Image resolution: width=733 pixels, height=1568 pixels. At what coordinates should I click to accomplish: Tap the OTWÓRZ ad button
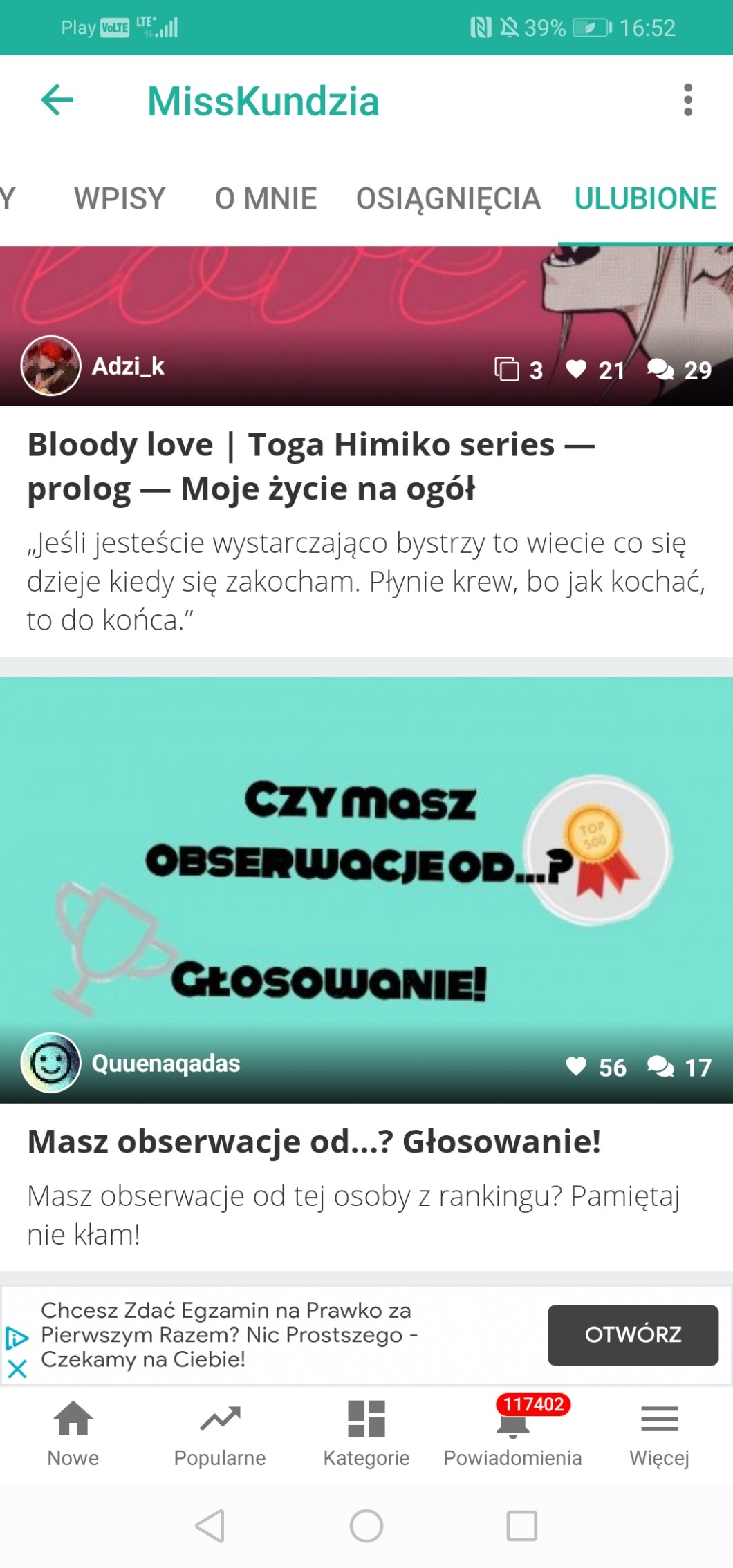pyautogui.click(x=632, y=1334)
